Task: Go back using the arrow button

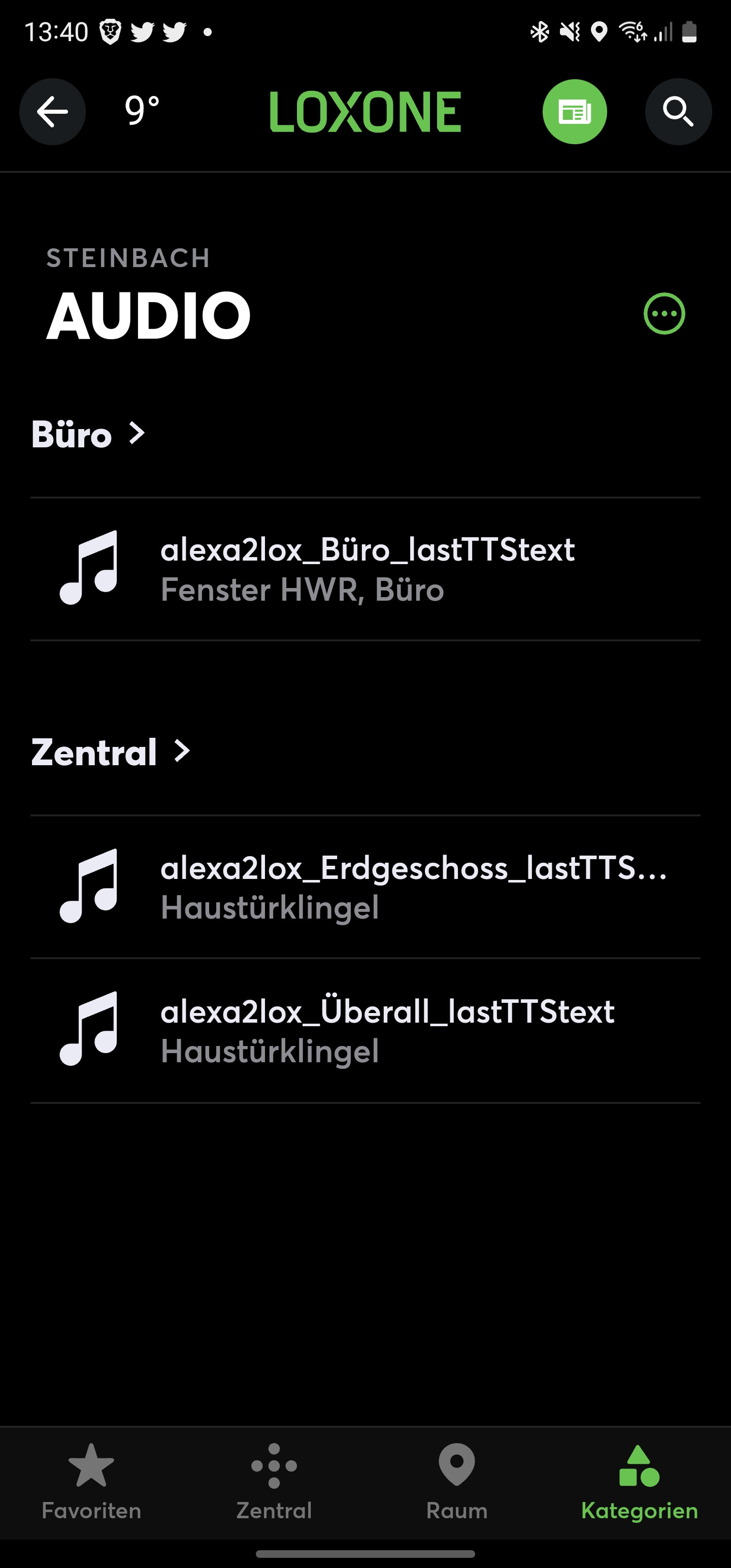Action: point(52,112)
